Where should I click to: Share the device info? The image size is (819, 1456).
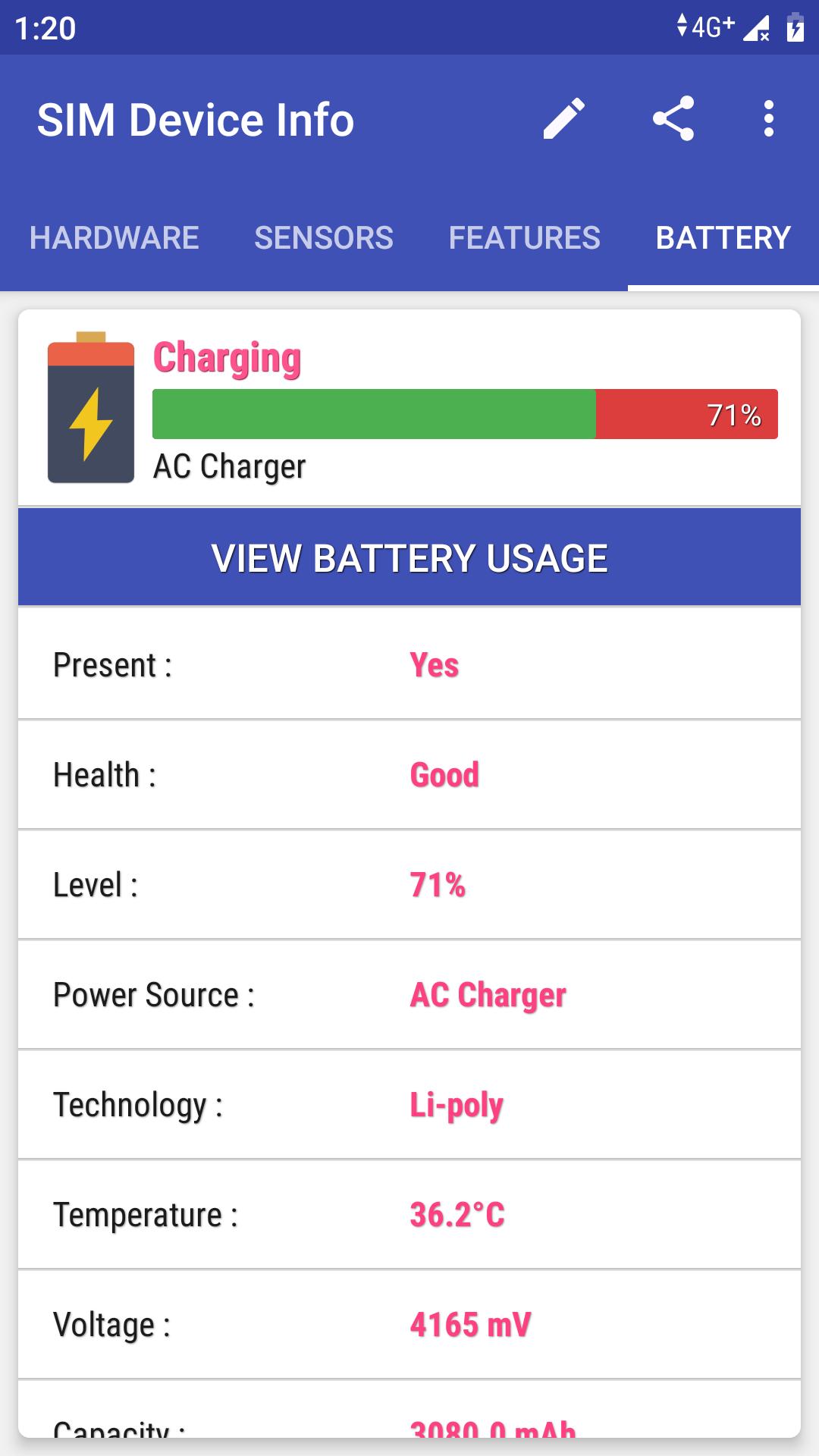(x=673, y=119)
